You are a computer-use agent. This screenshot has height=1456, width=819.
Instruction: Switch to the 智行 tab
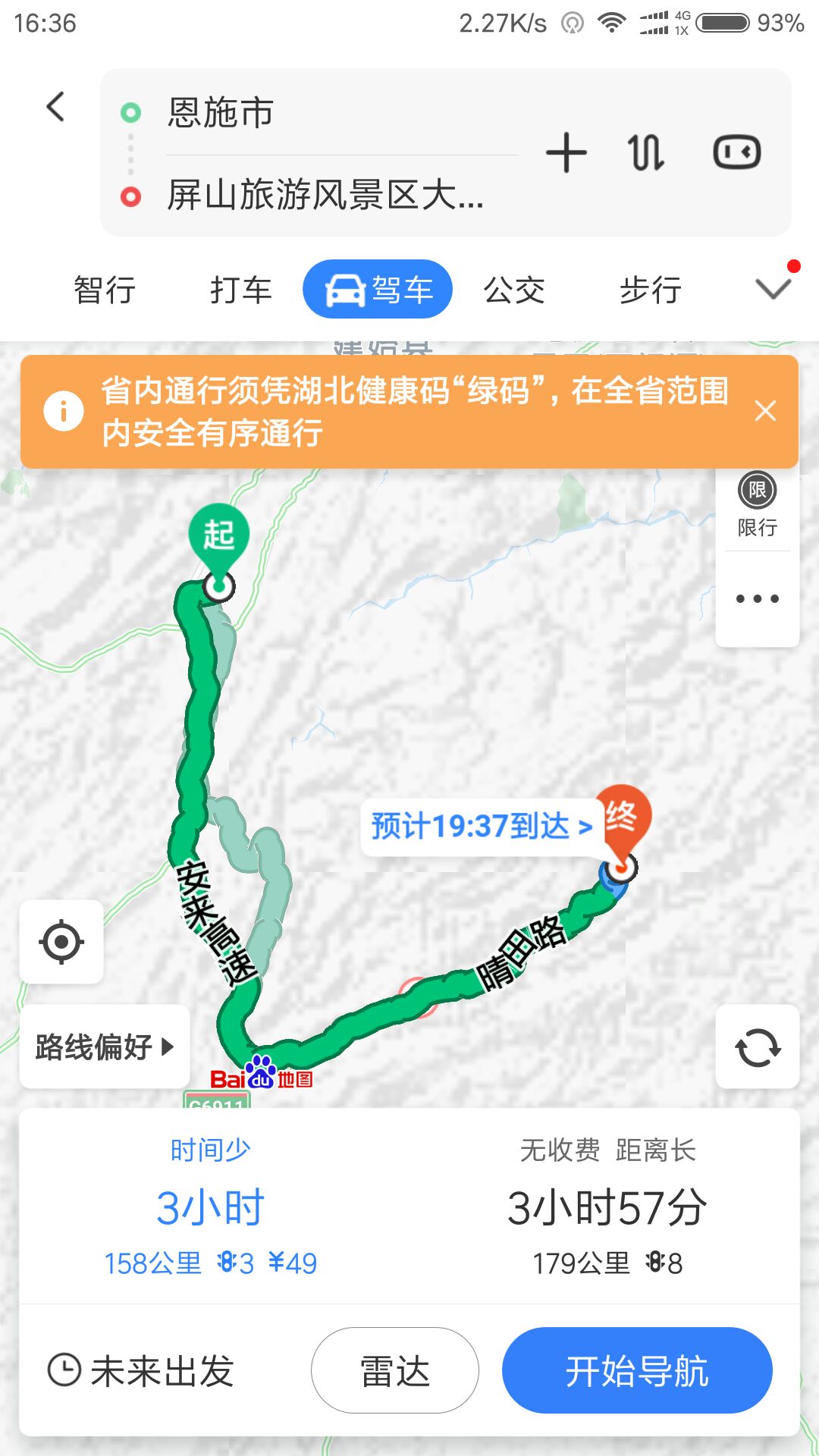[x=105, y=290]
